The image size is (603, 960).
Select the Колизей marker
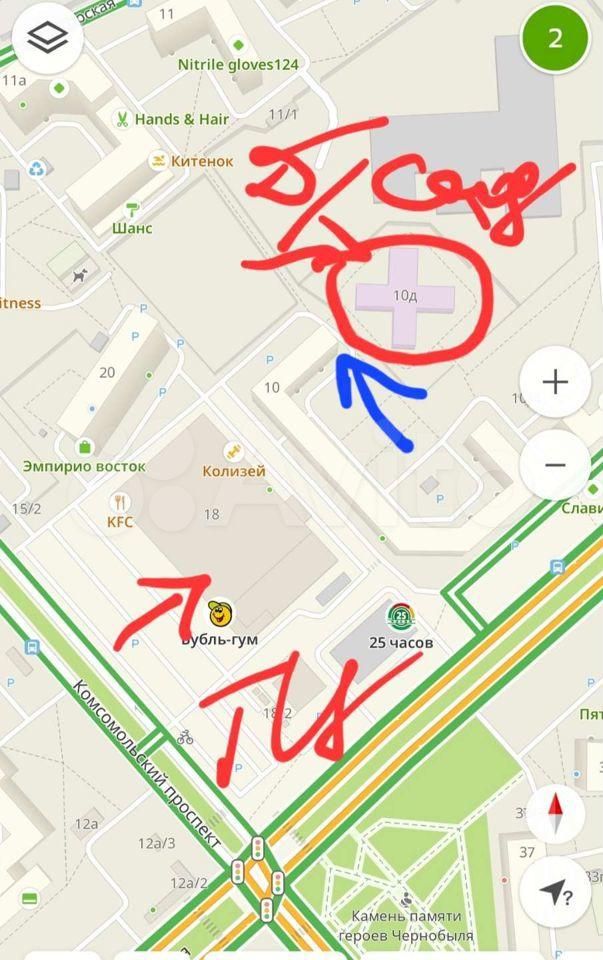[234, 451]
